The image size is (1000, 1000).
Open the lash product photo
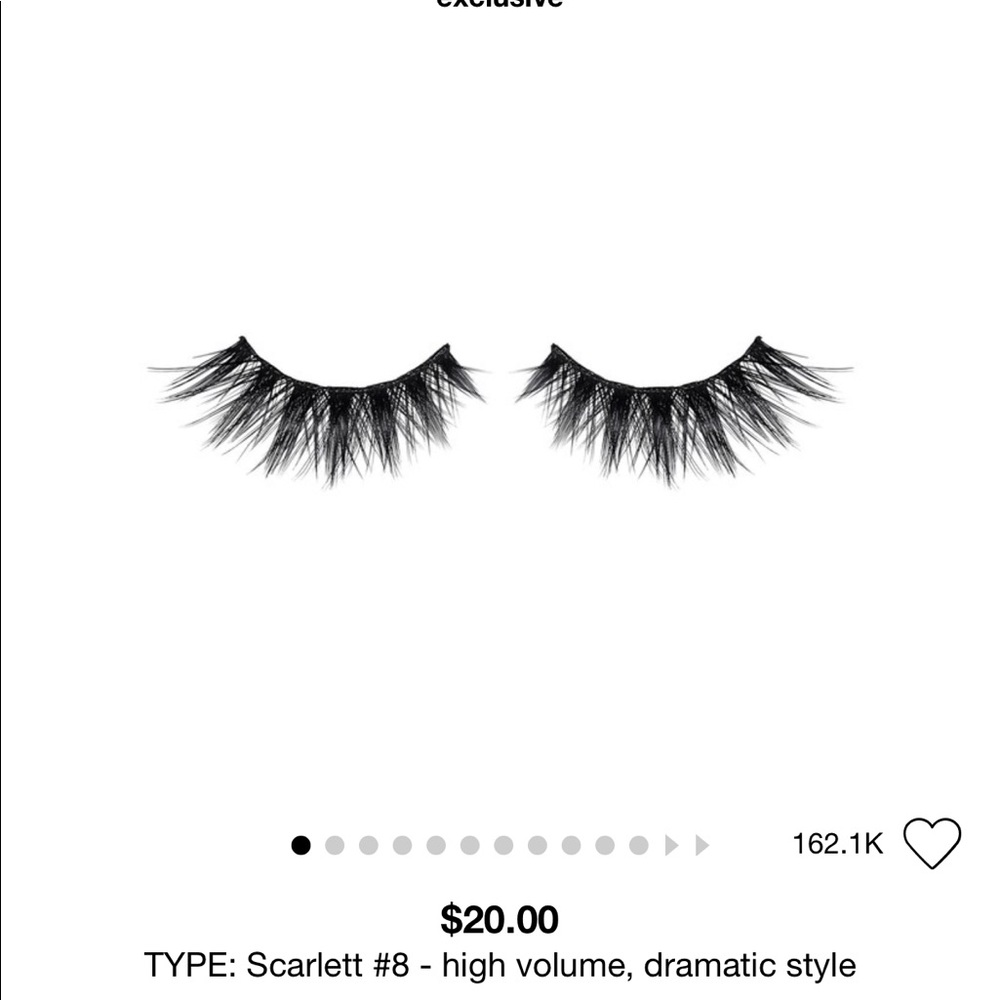(500, 410)
